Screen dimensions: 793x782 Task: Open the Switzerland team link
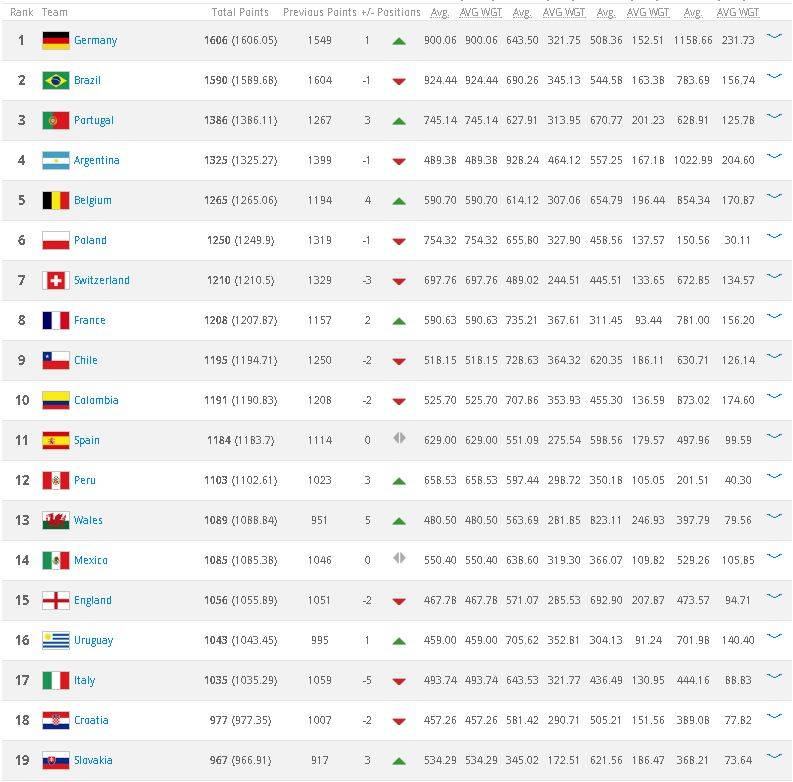[101, 280]
